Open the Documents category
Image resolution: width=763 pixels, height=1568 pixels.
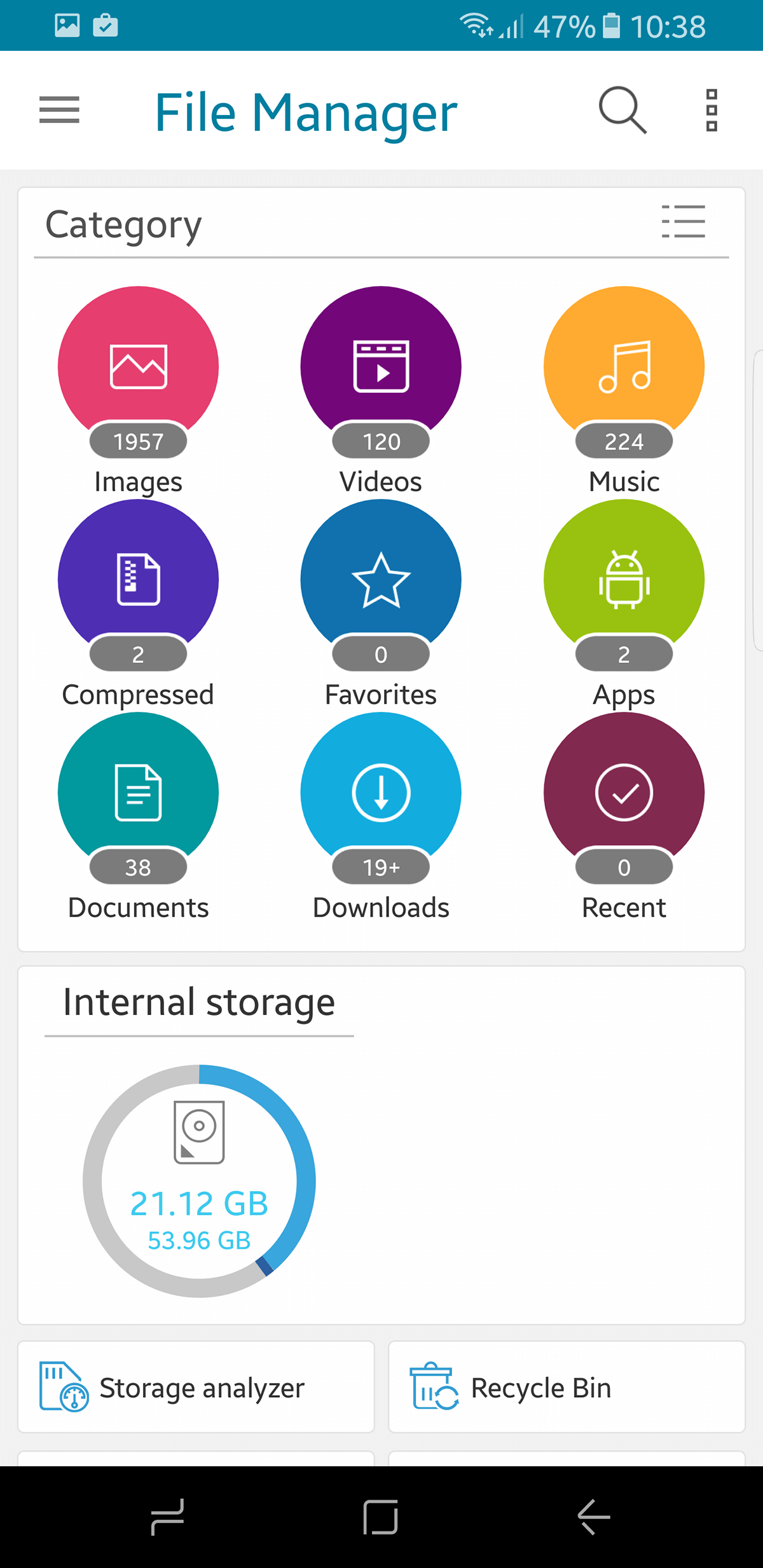click(x=137, y=791)
